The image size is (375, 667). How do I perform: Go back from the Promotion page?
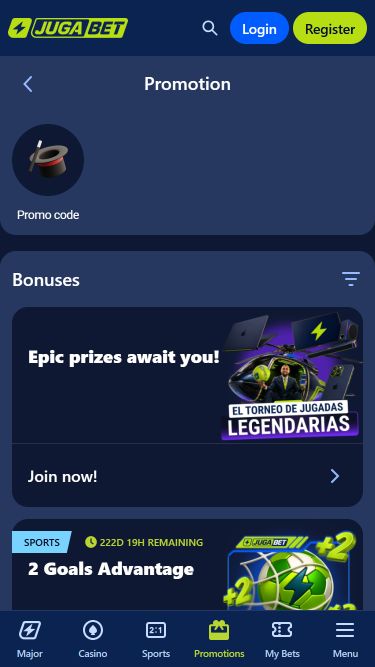pos(28,84)
